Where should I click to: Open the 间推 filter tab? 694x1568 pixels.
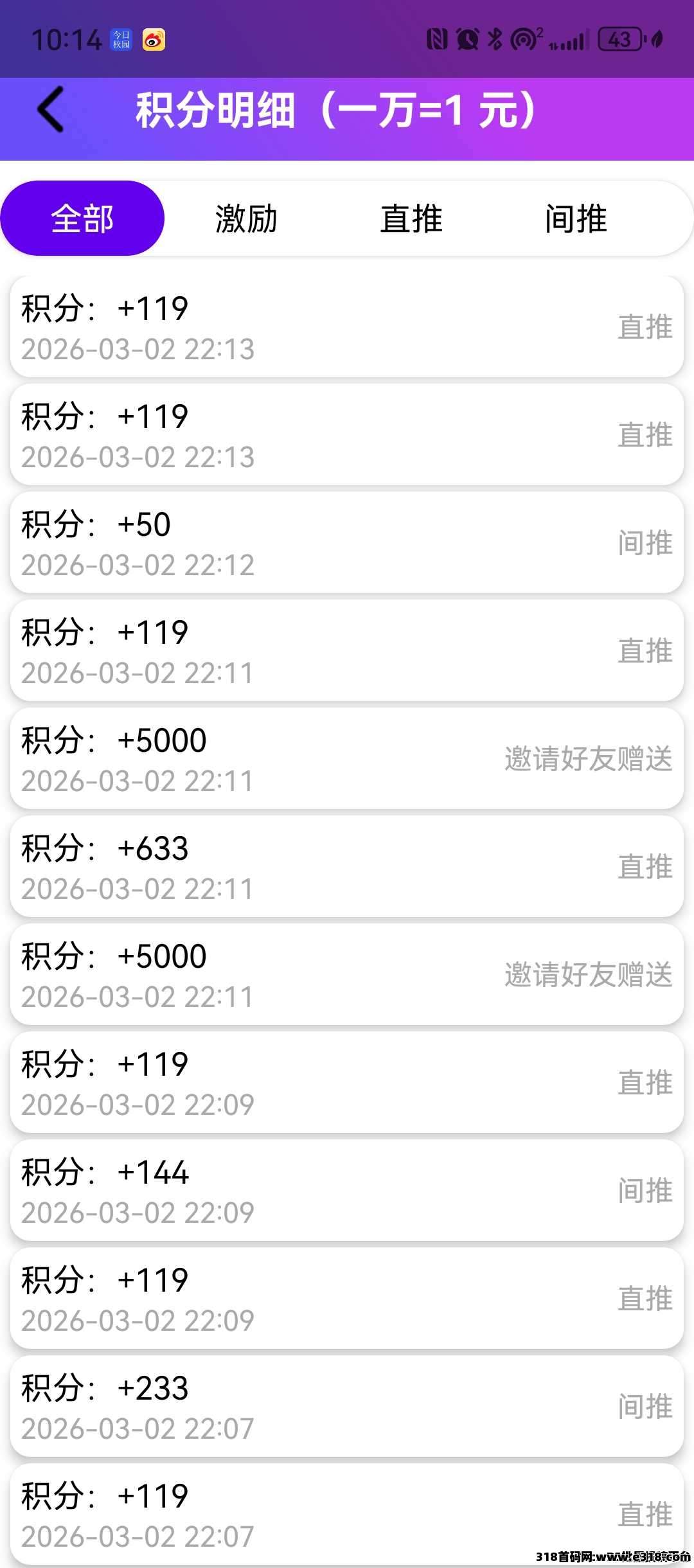pyautogui.click(x=575, y=218)
